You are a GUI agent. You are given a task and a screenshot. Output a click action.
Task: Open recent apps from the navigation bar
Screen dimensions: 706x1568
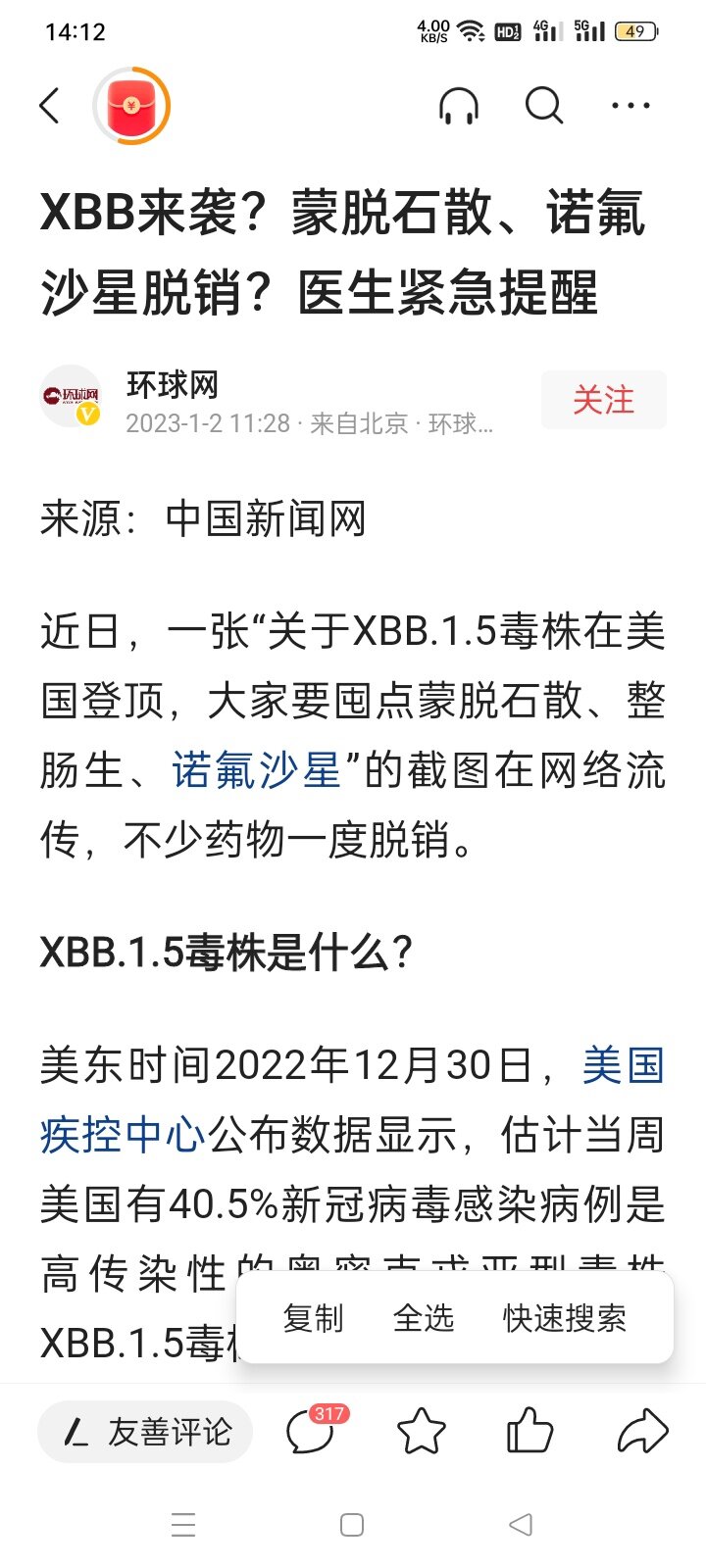pyautogui.click(x=183, y=1525)
